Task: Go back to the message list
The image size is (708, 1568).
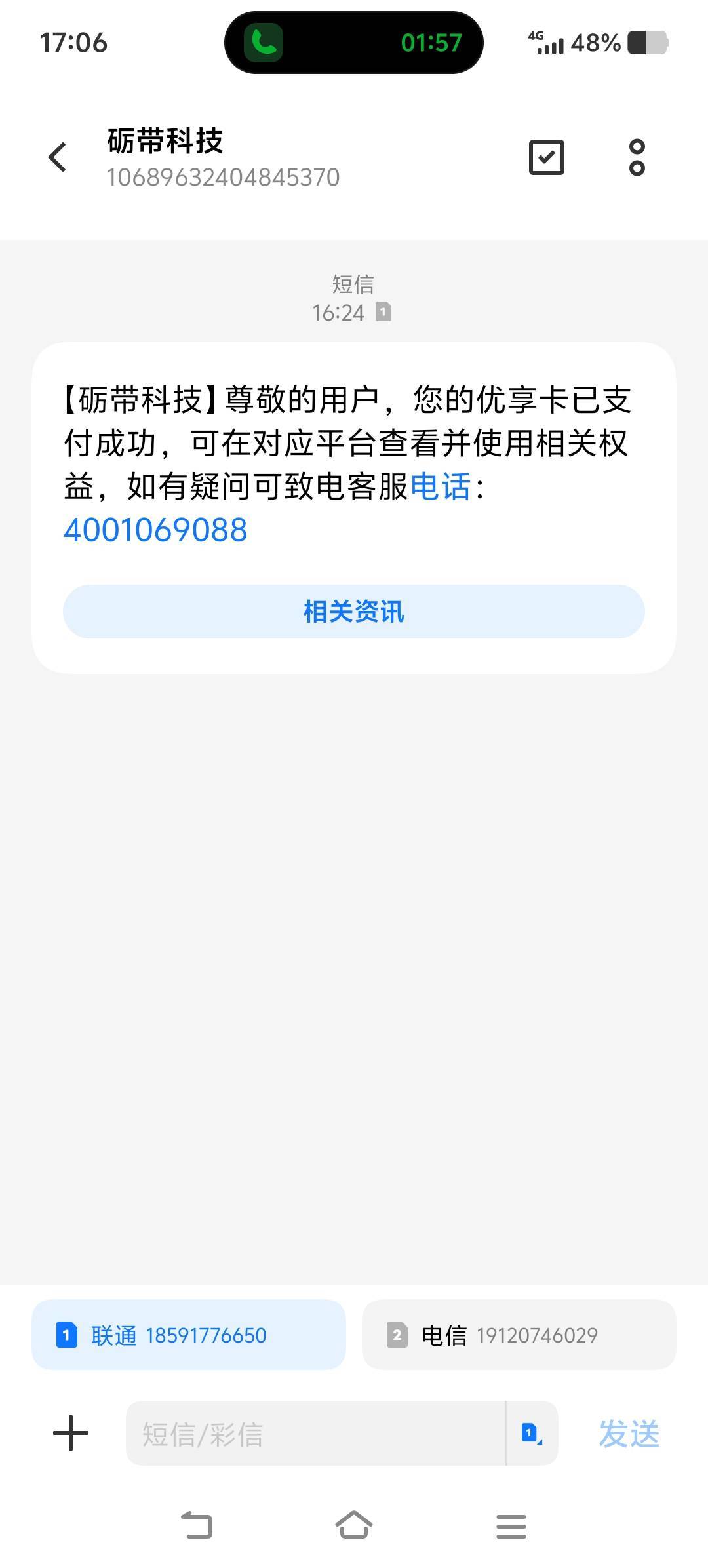Action: pyautogui.click(x=58, y=158)
